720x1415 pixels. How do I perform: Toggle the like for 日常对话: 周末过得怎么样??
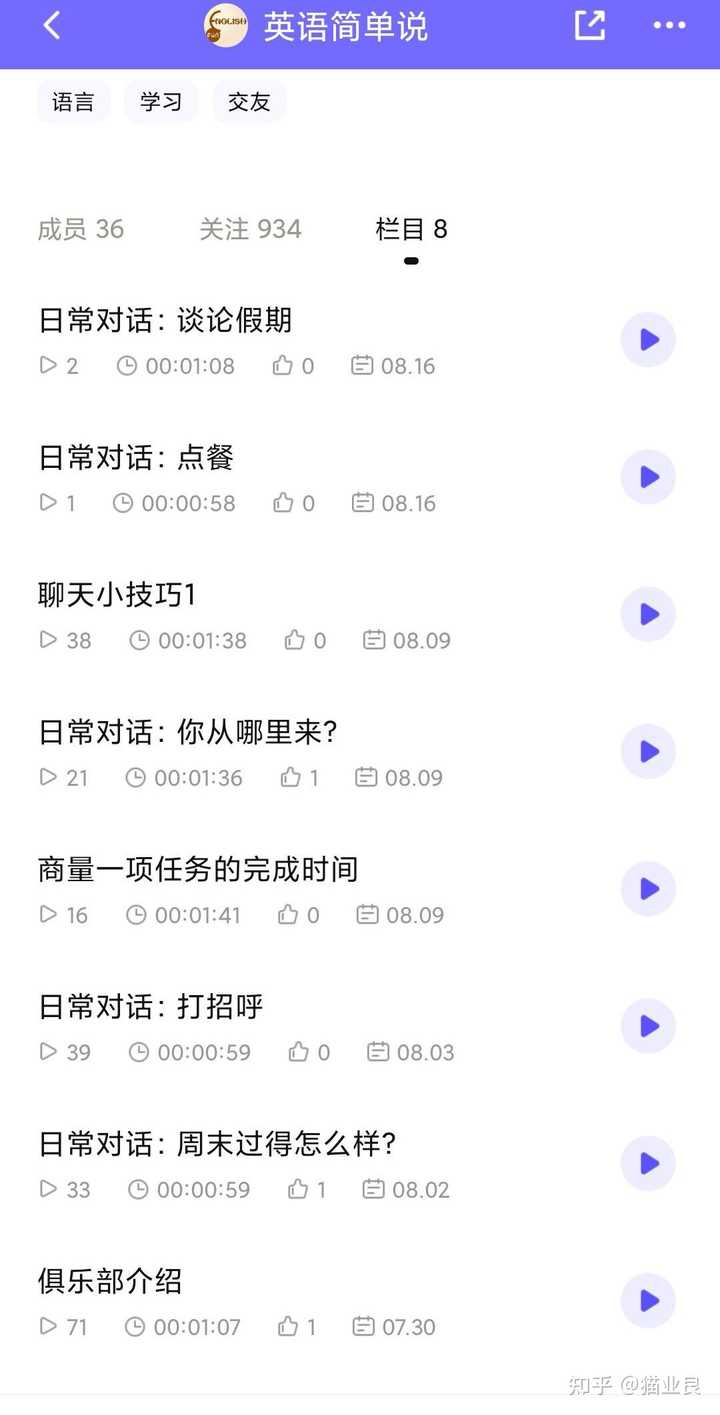point(296,1189)
